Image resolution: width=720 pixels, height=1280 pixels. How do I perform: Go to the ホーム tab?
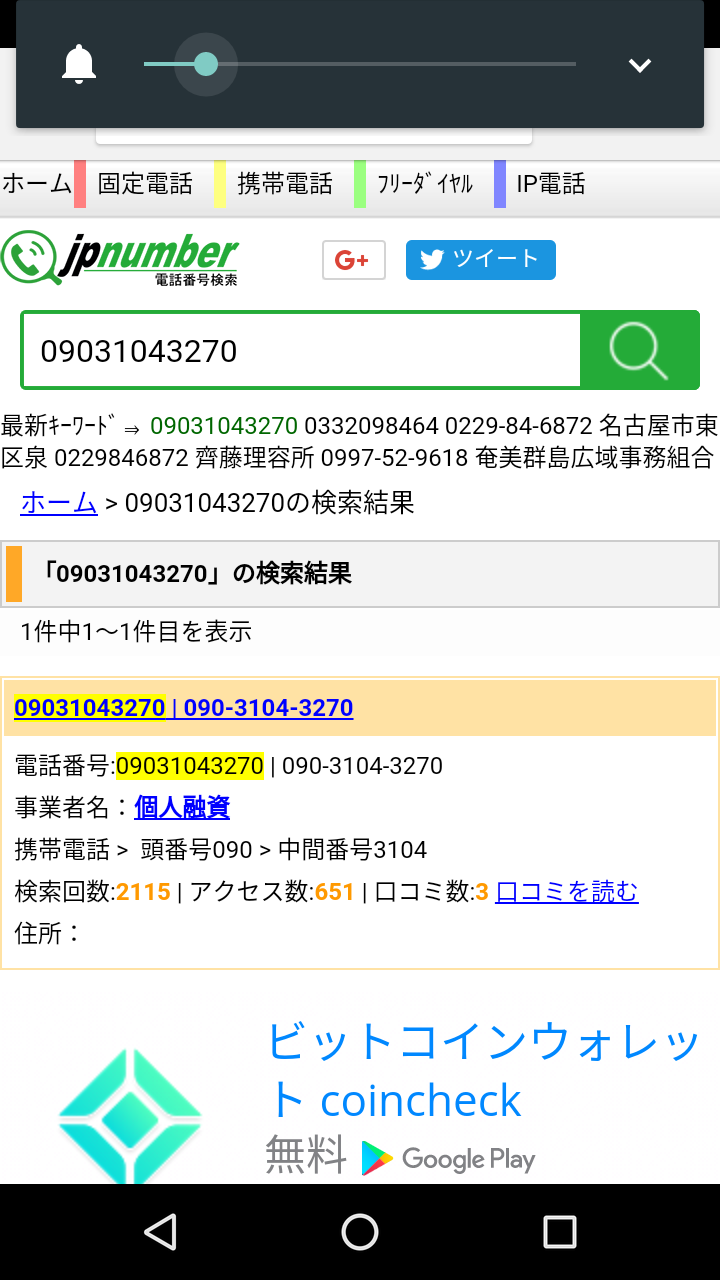(37, 184)
